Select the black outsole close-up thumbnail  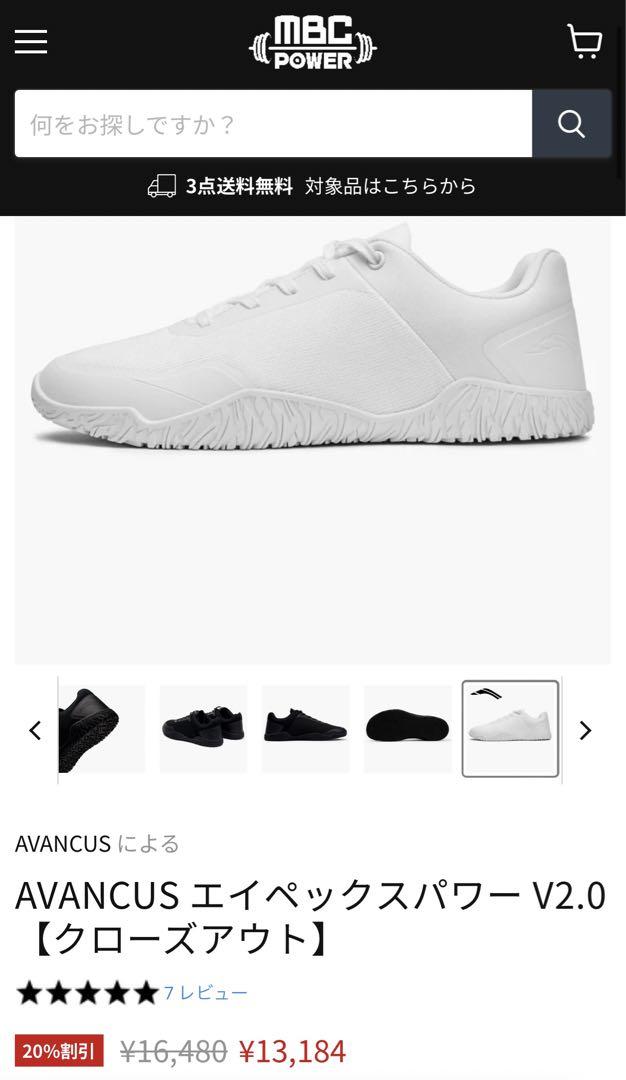[x=101, y=729]
